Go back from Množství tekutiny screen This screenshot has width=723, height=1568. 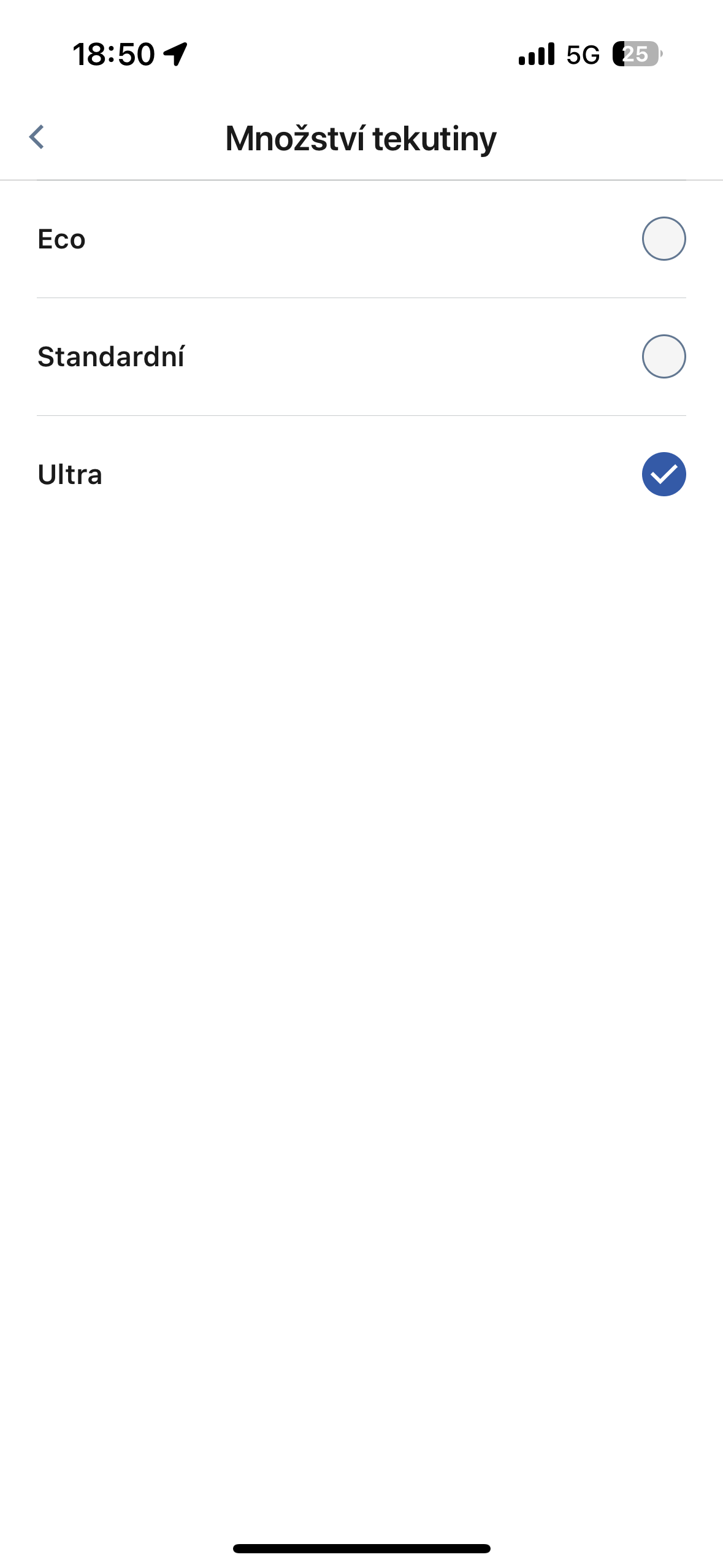(37, 137)
